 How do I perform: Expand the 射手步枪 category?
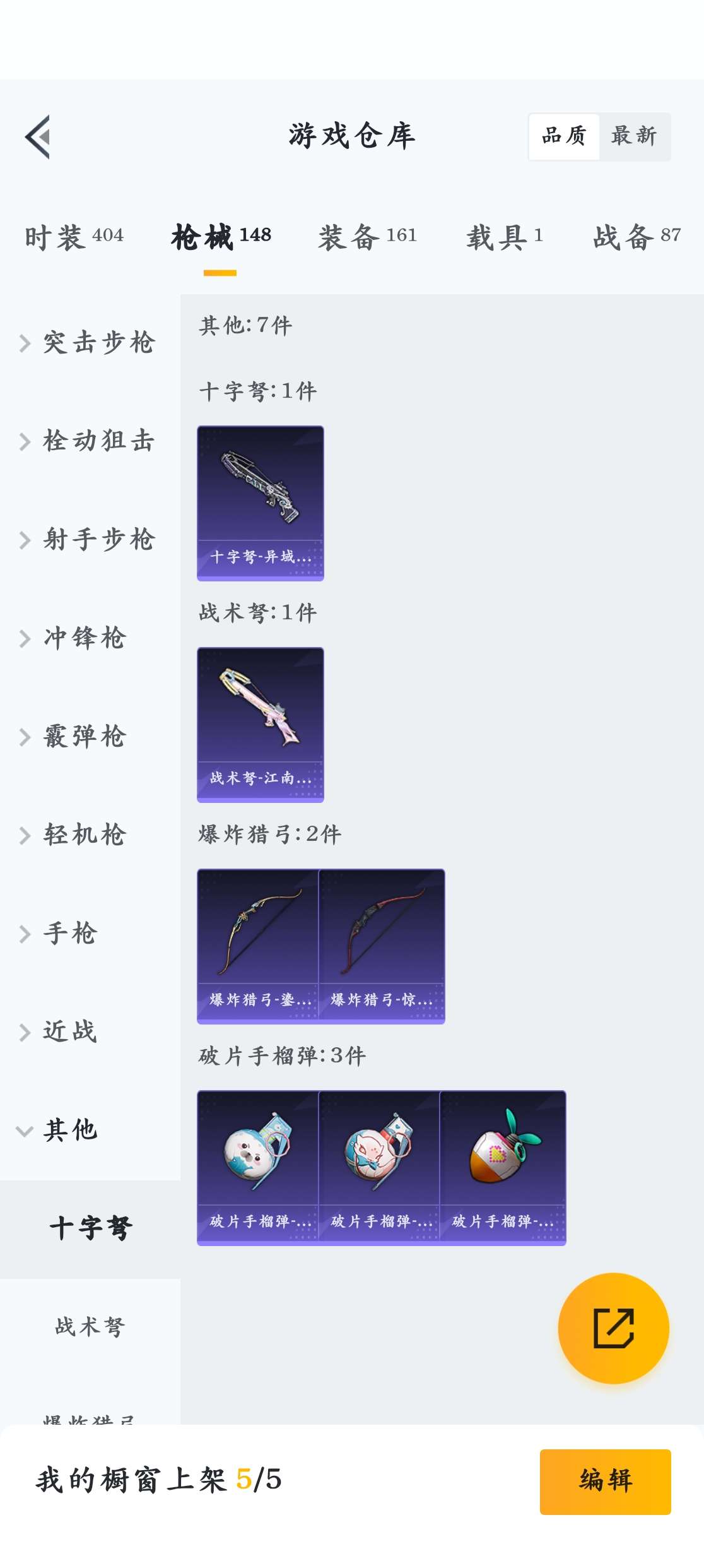coord(90,540)
